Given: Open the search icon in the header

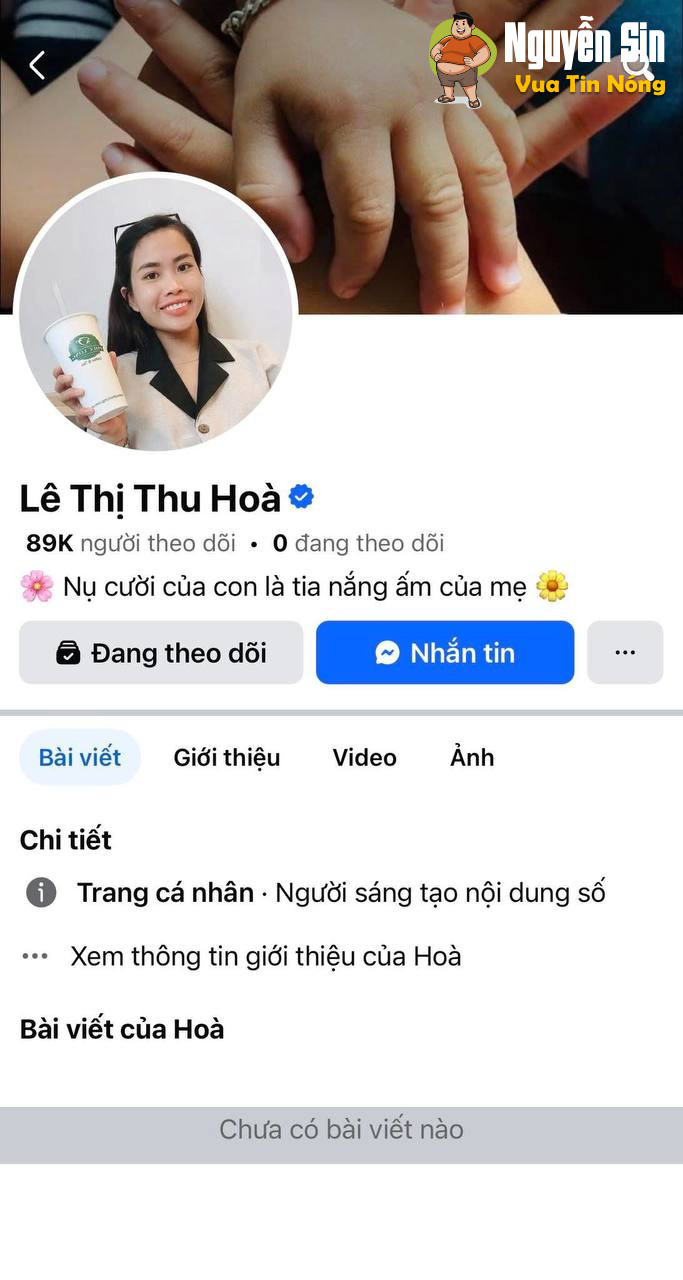Looking at the screenshot, I should (x=639, y=64).
